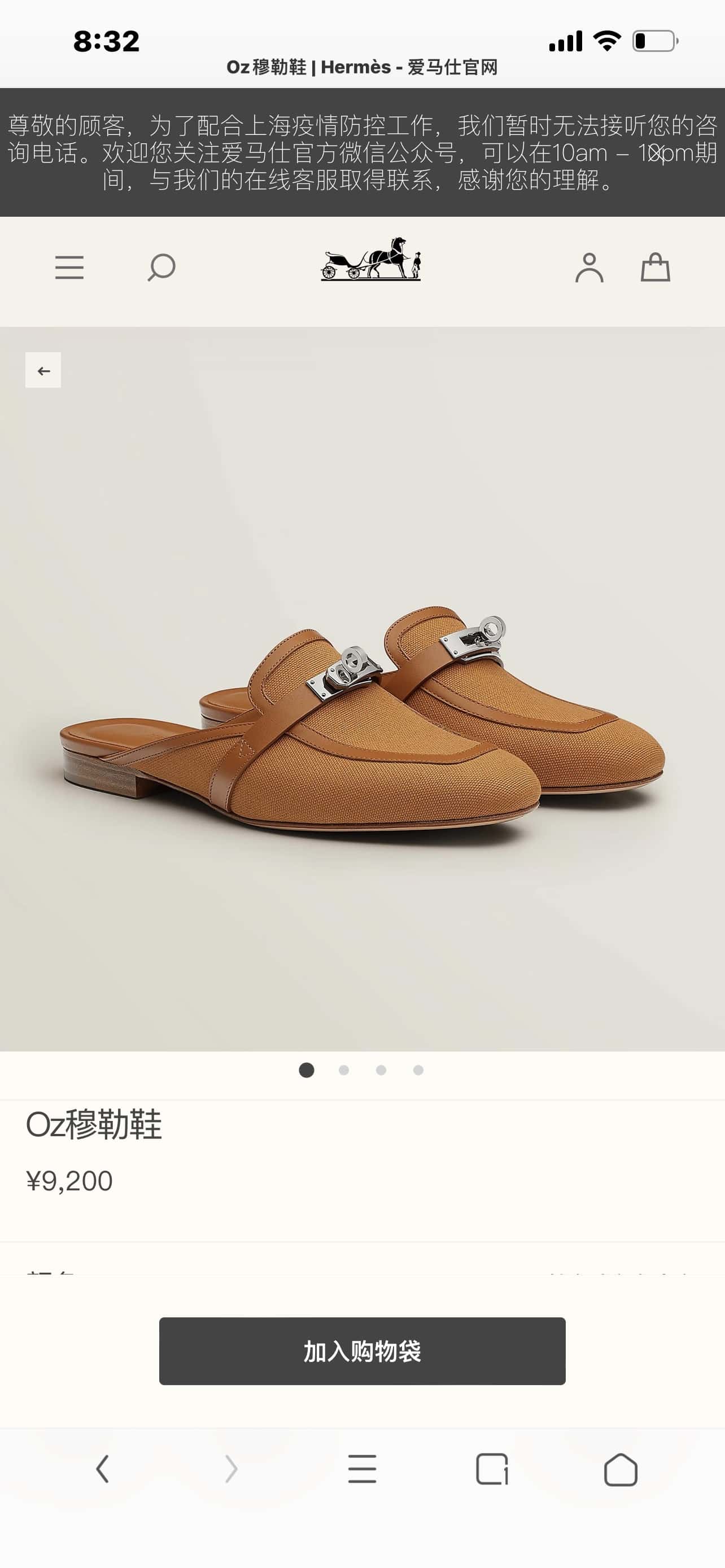This screenshot has height=1568, width=725.
Task: Open the hamburger site menu
Action: pyautogui.click(x=69, y=267)
